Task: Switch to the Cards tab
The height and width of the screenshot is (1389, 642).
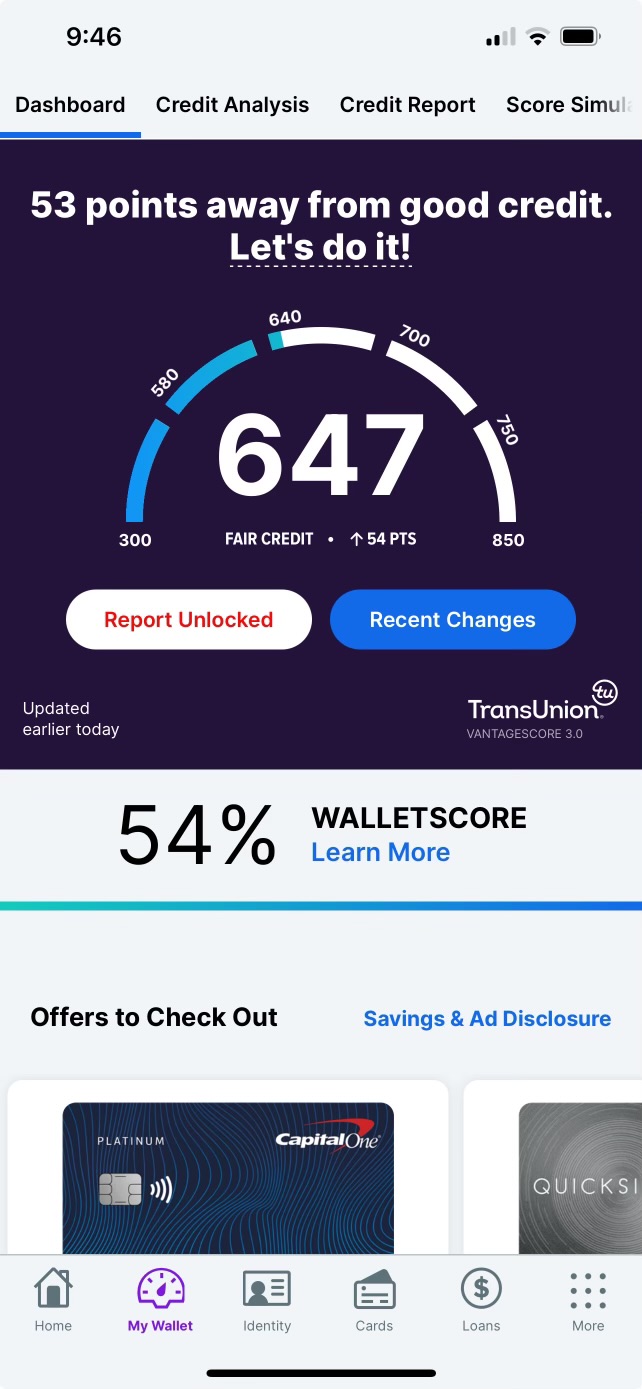Action: pos(374,1300)
